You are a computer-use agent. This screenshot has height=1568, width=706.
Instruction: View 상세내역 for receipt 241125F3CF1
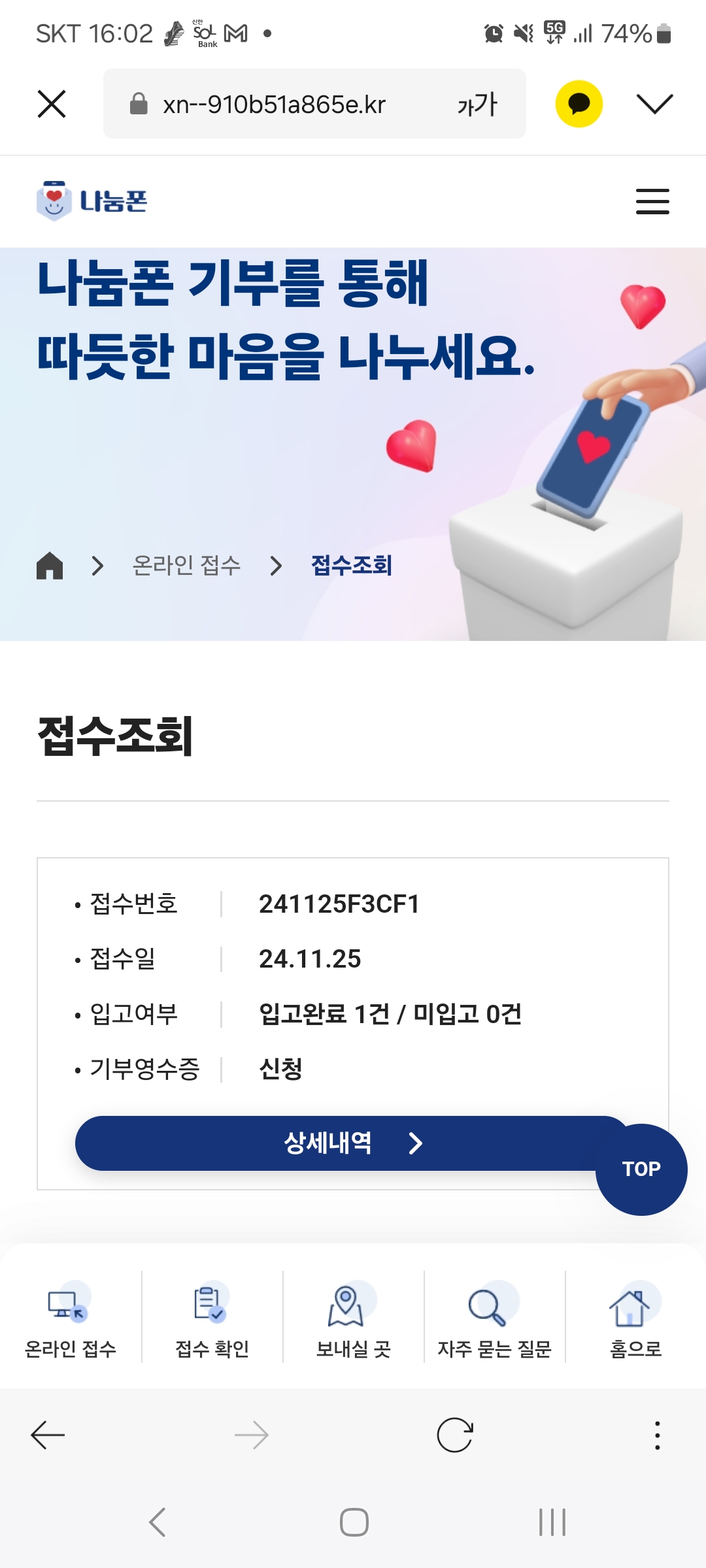[x=352, y=1143]
